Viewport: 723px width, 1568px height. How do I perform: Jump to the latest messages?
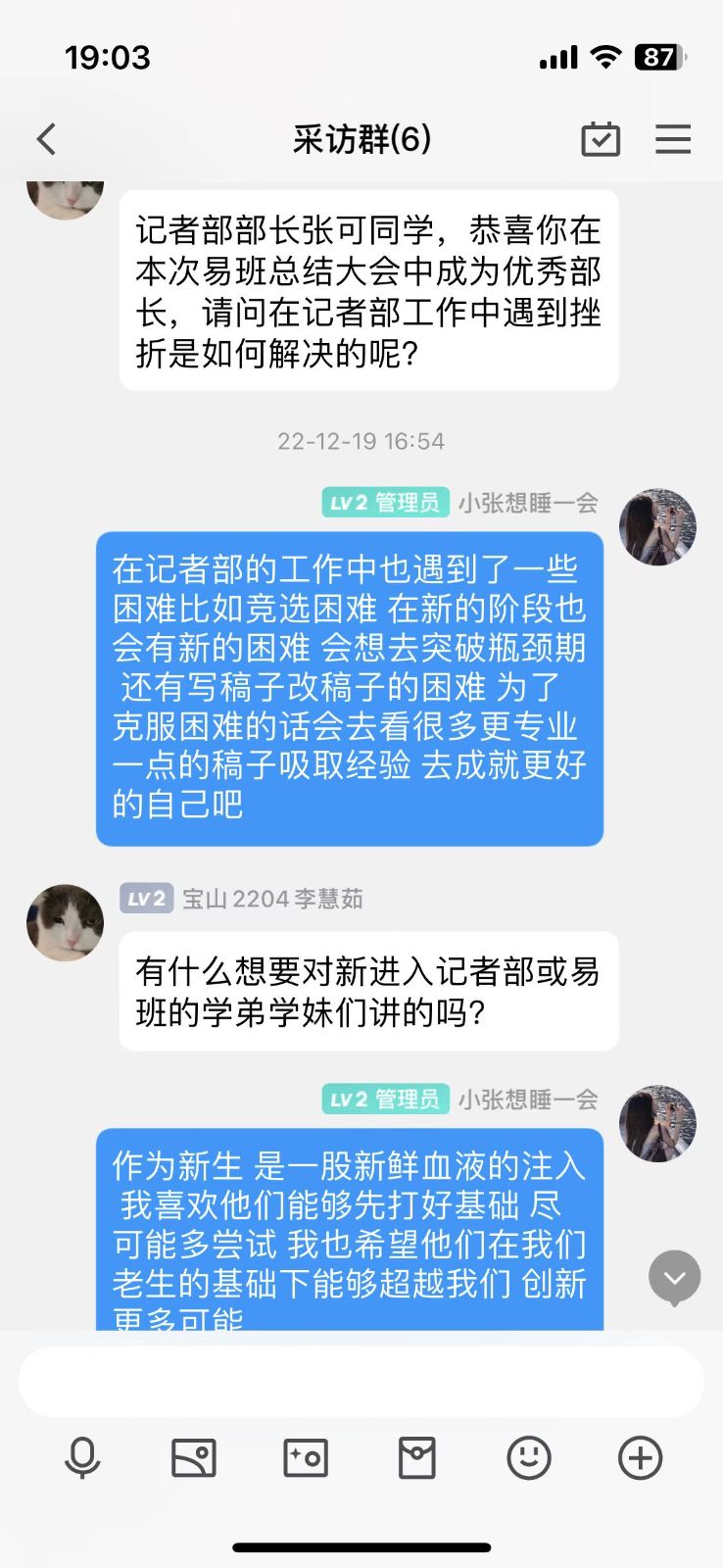click(x=675, y=1278)
